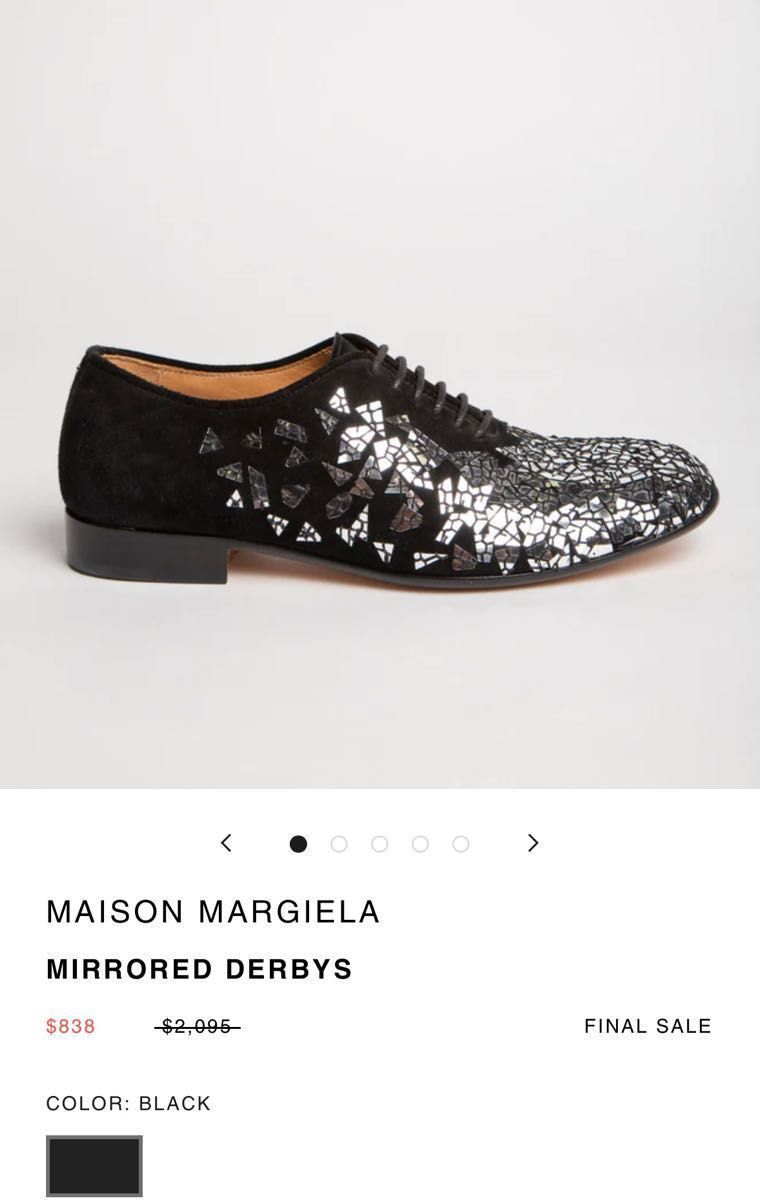760x1200 pixels.
Task: Jump to the fourth image dot
Action: click(x=420, y=844)
